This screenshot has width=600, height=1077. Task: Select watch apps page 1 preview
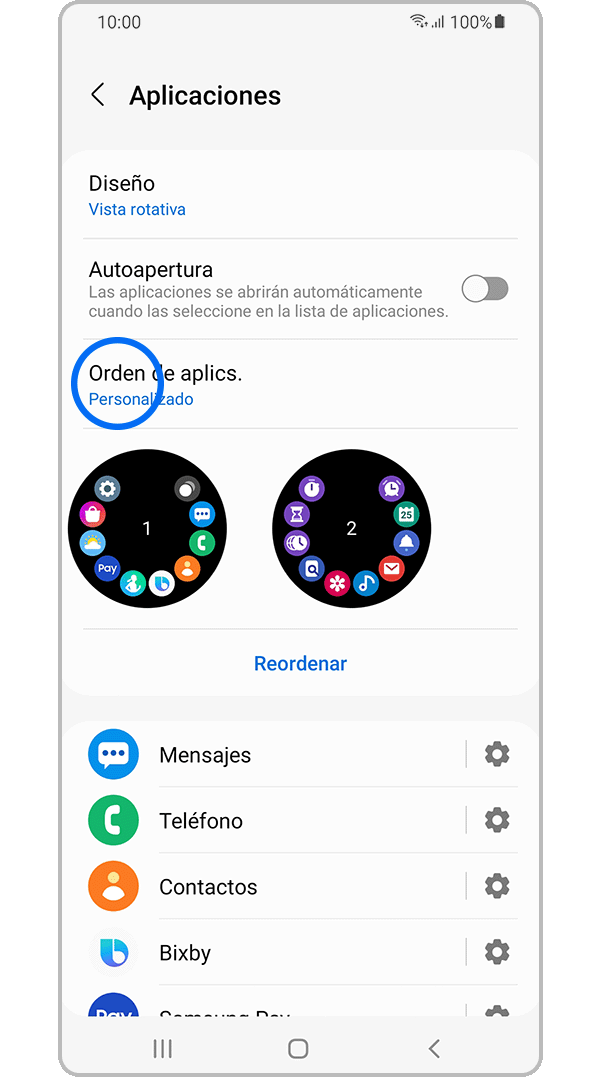pyautogui.click(x=147, y=528)
